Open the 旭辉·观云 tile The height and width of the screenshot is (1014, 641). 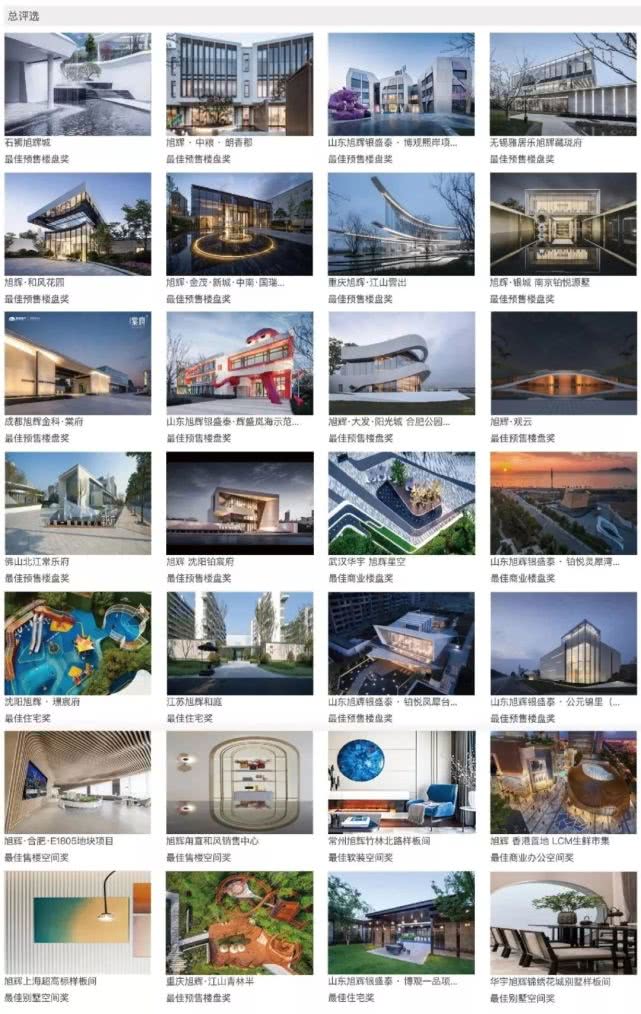(x=563, y=362)
